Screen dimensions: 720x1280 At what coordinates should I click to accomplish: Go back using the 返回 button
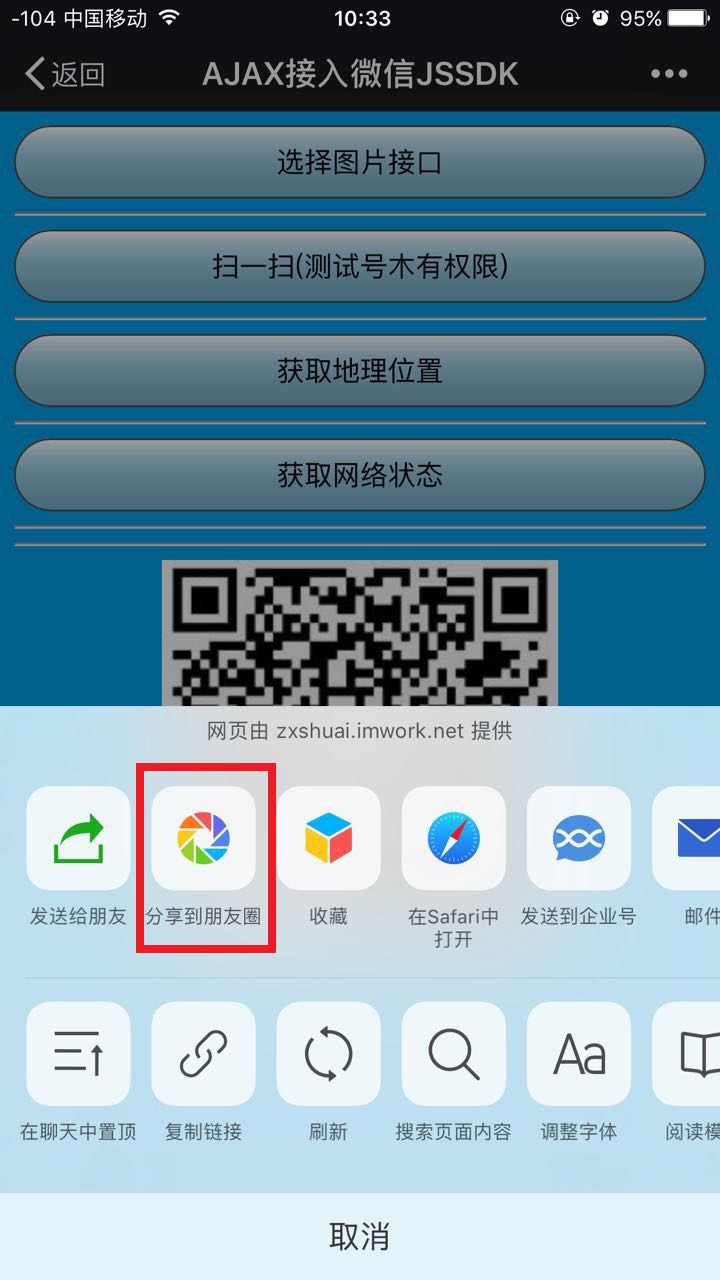point(65,74)
